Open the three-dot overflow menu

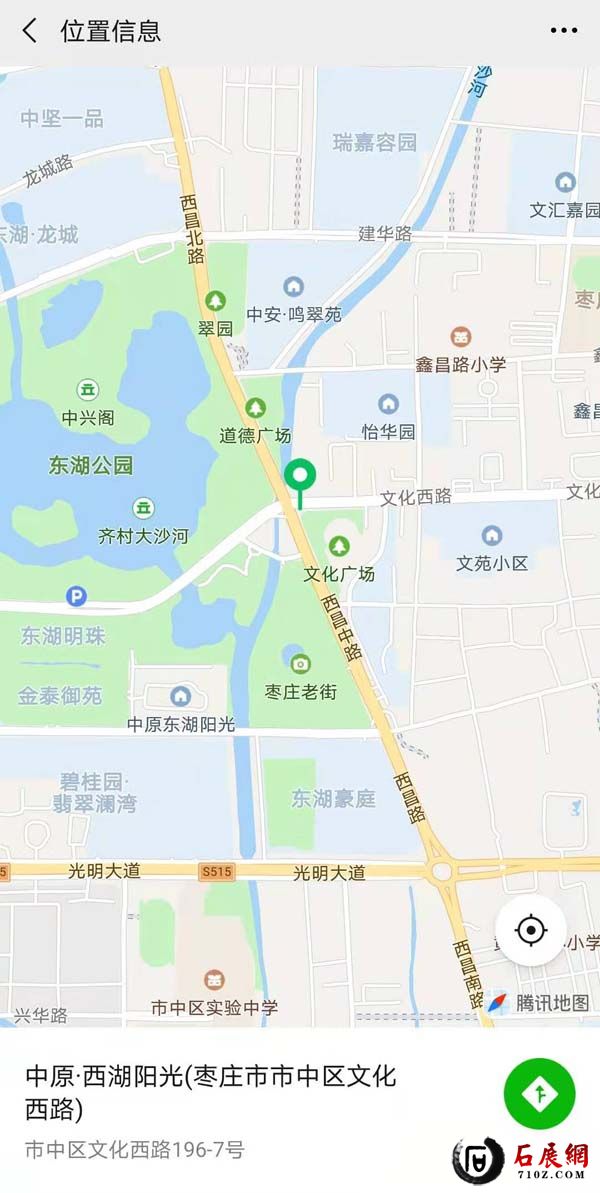click(x=564, y=31)
